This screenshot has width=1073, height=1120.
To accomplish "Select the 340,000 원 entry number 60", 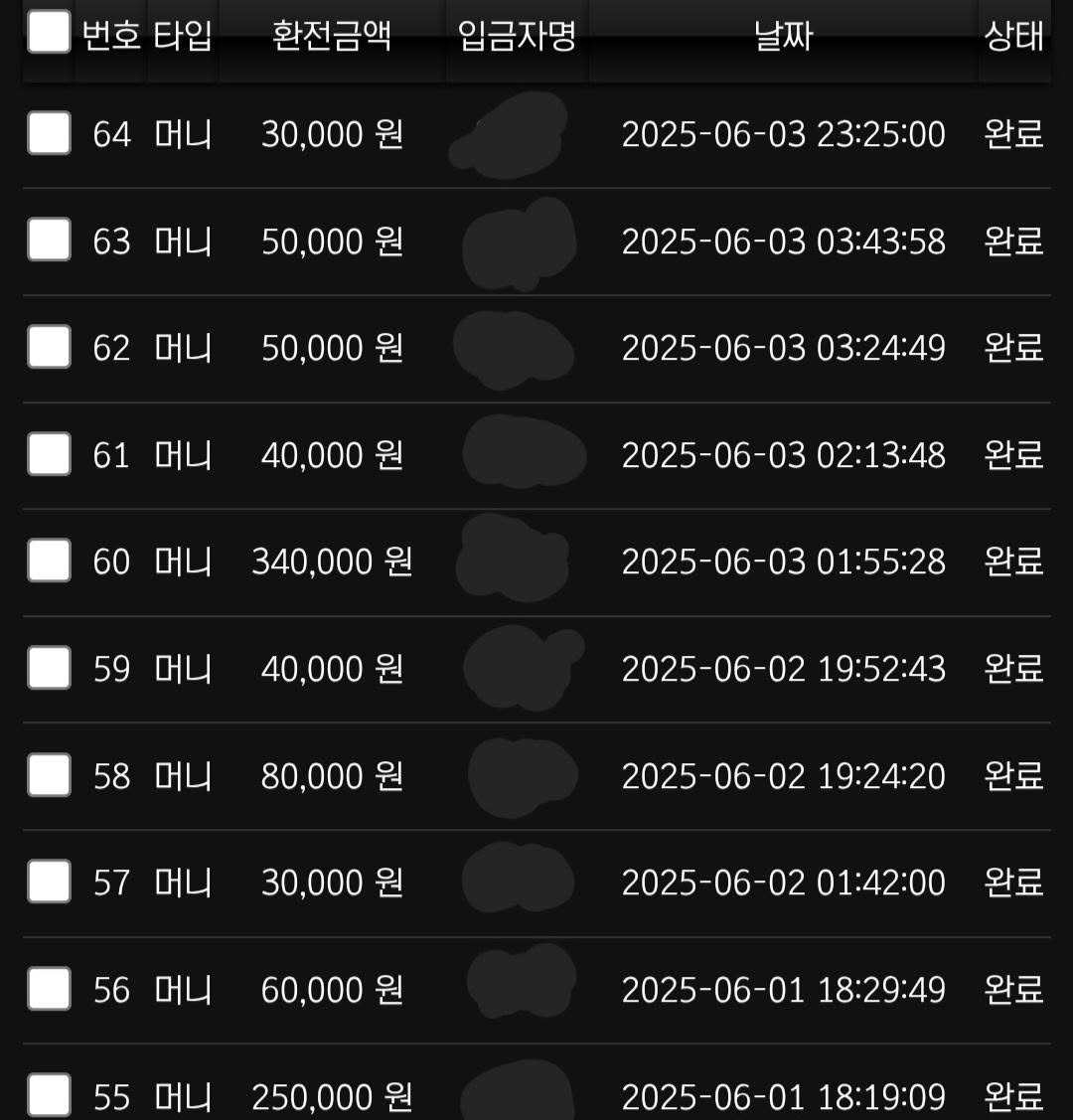I will tap(49, 560).
